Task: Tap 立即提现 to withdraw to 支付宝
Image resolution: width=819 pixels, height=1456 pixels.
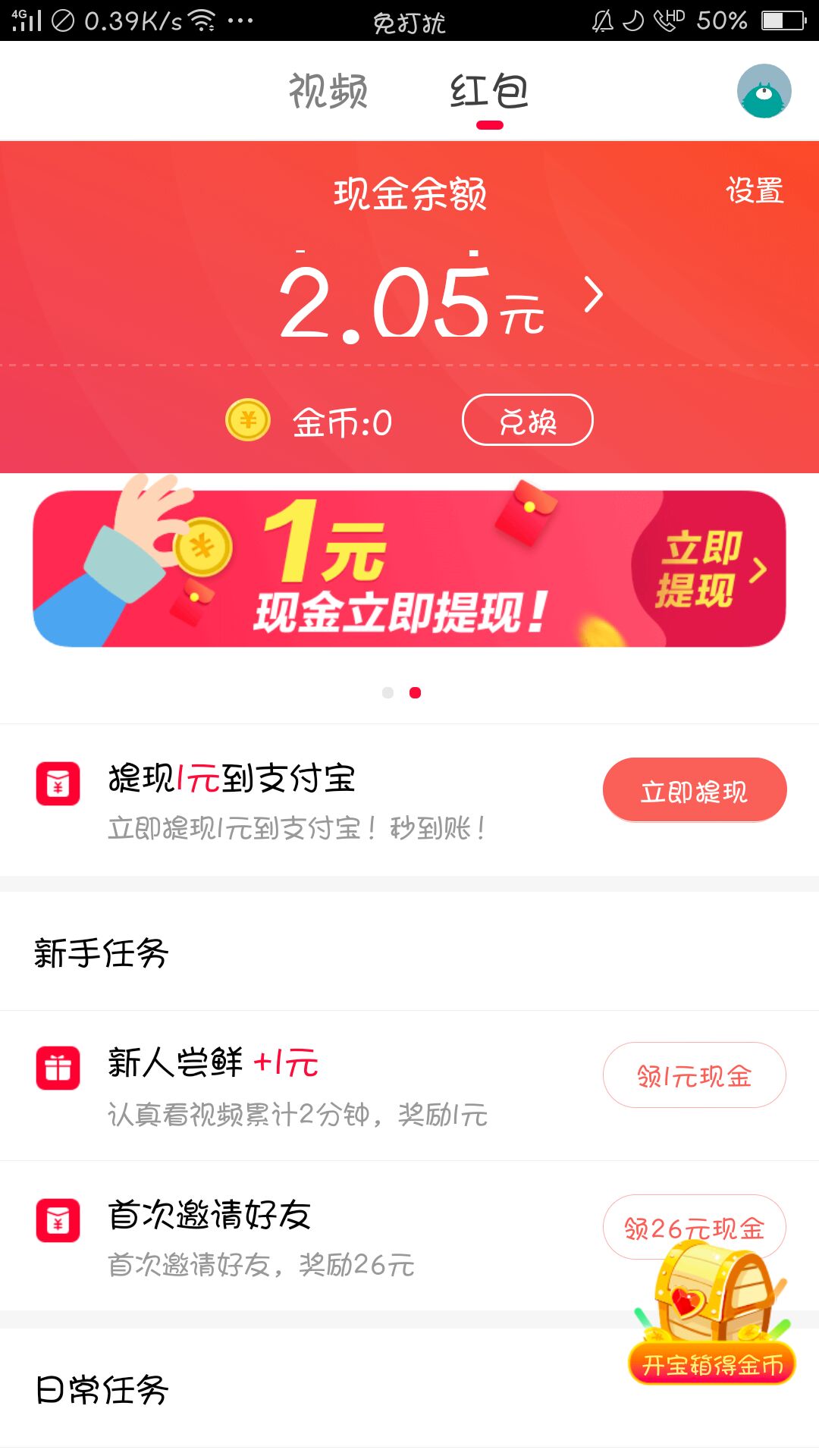Action: point(694,790)
